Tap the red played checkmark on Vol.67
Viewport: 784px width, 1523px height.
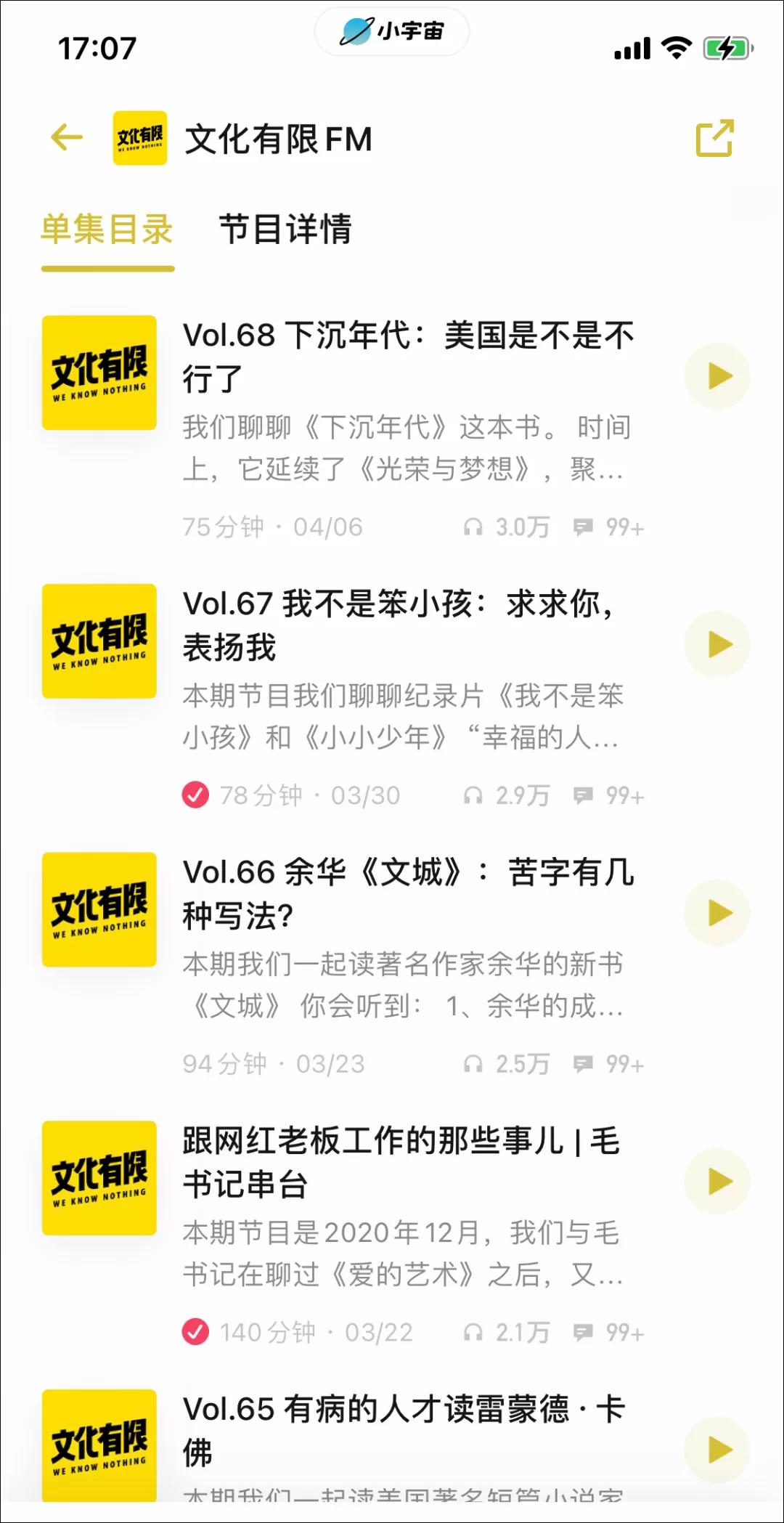coord(195,795)
